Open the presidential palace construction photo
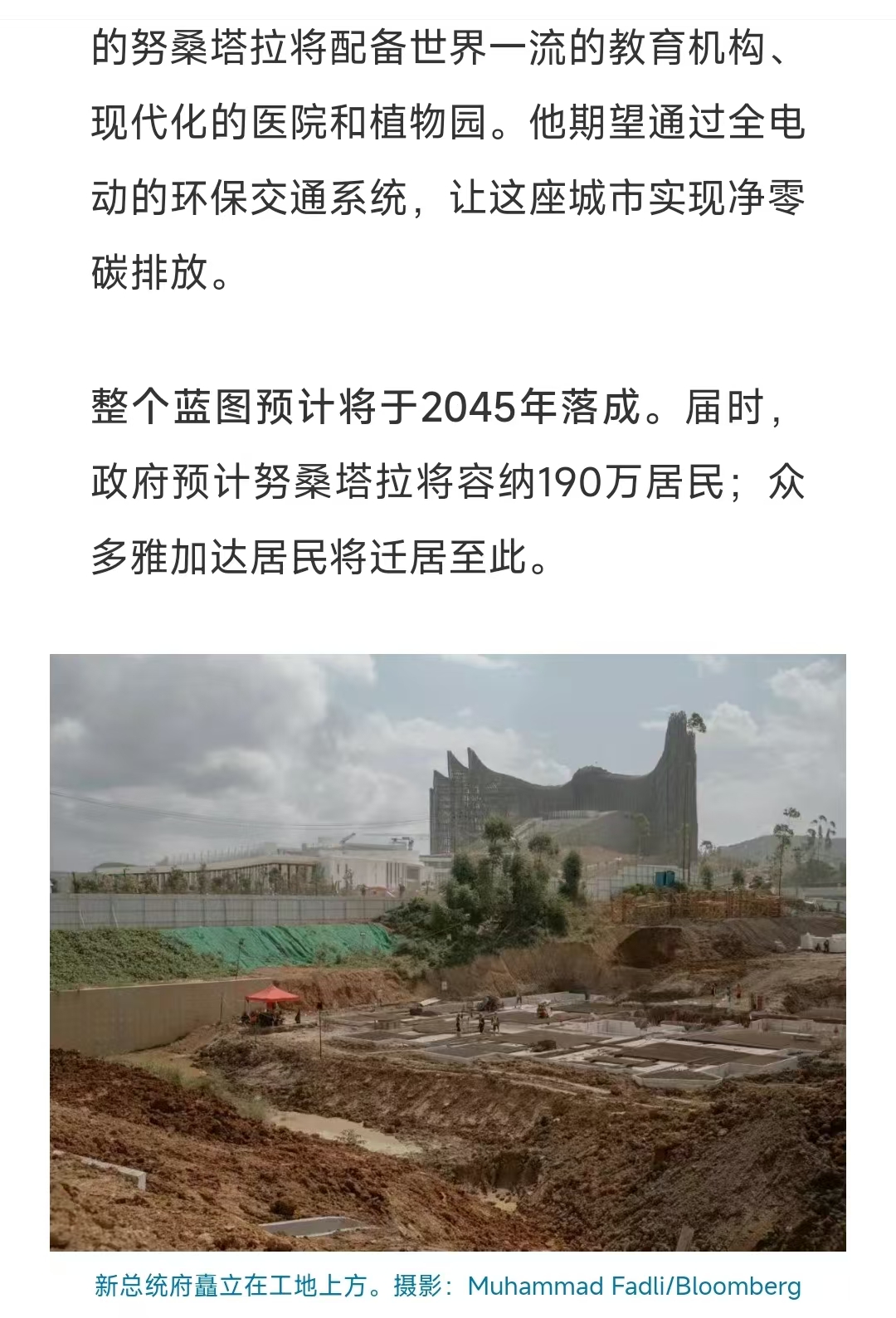The width and height of the screenshot is (896, 1318). [x=448, y=952]
